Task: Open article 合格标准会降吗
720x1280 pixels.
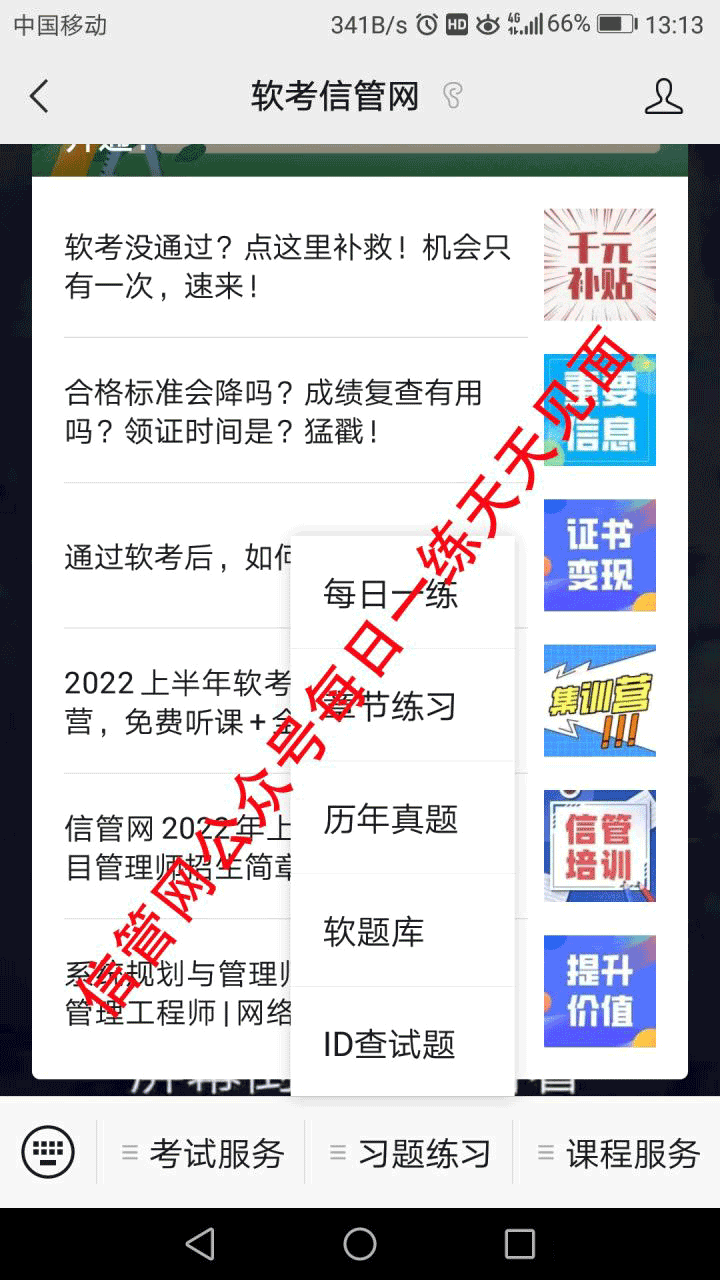Action: click(273, 411)
